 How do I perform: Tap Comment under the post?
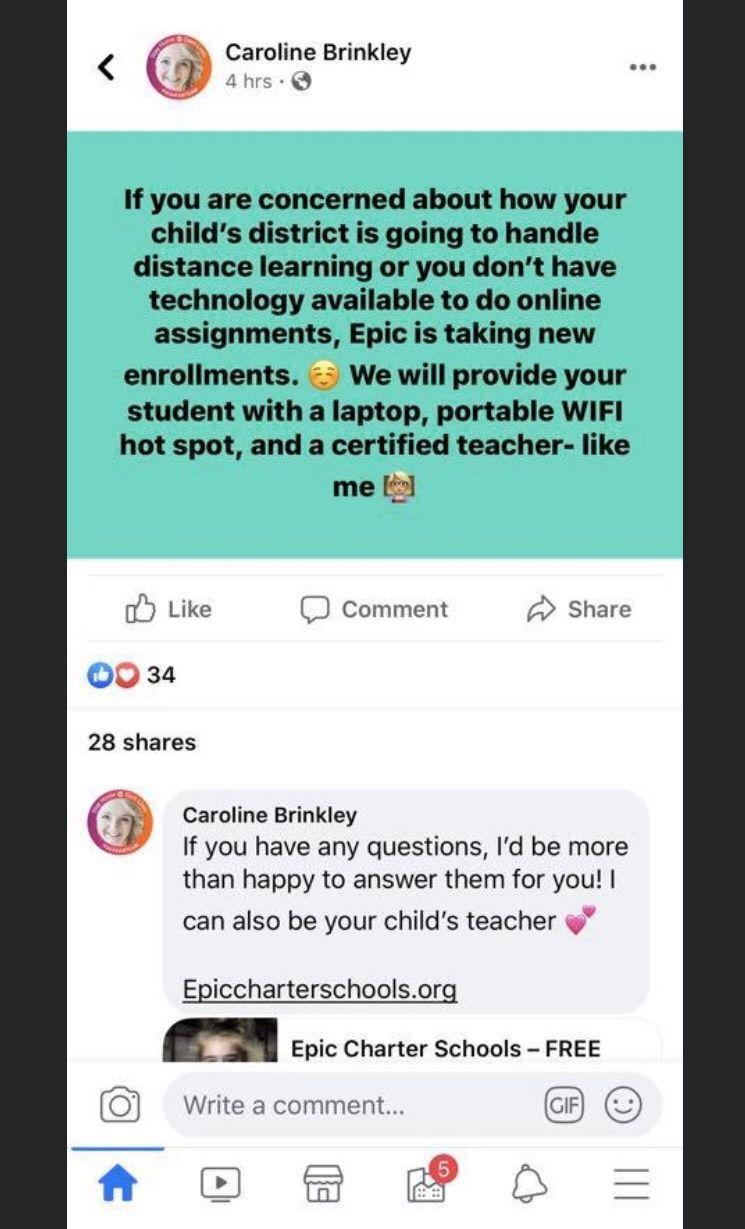[374, 609]
